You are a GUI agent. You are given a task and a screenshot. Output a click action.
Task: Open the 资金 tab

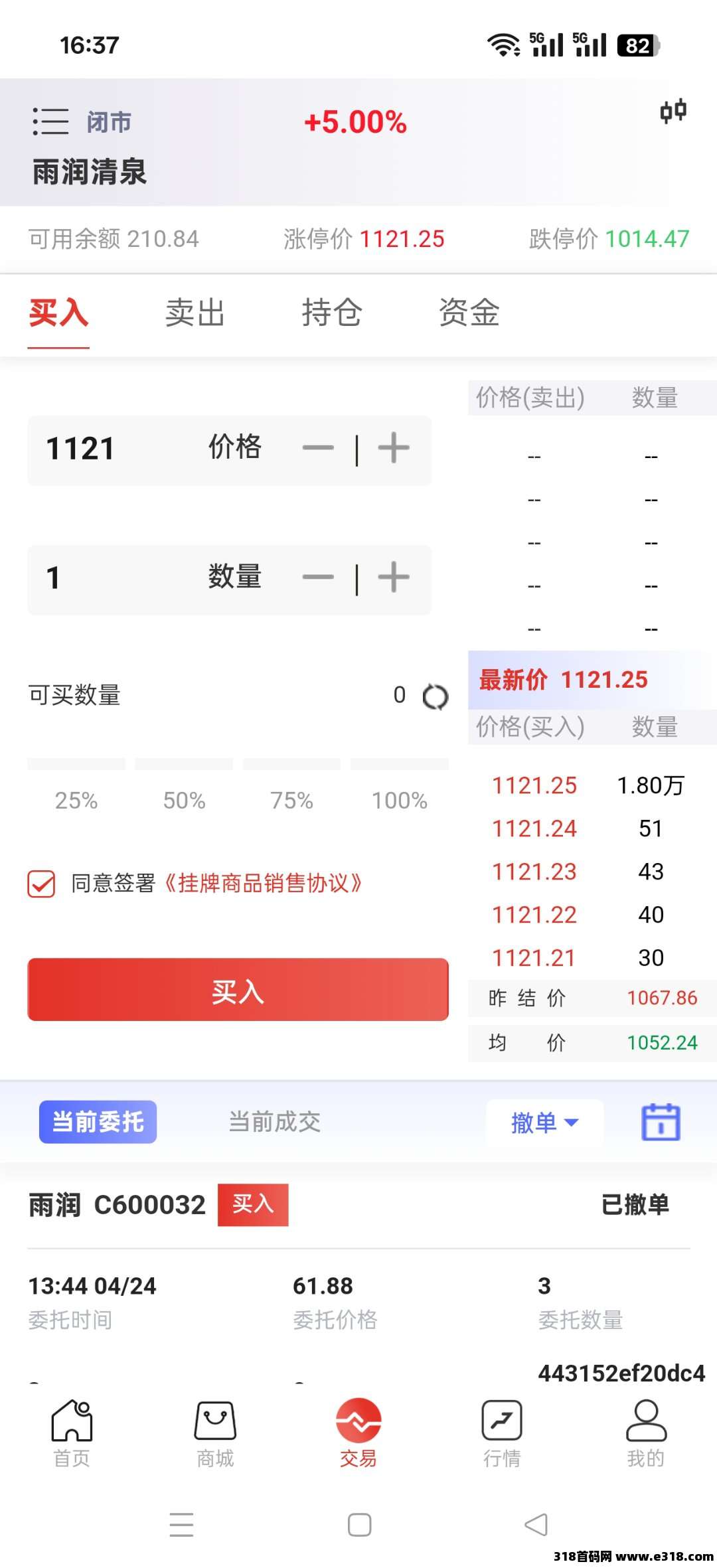pyautogui.click(x=469, y=313)
